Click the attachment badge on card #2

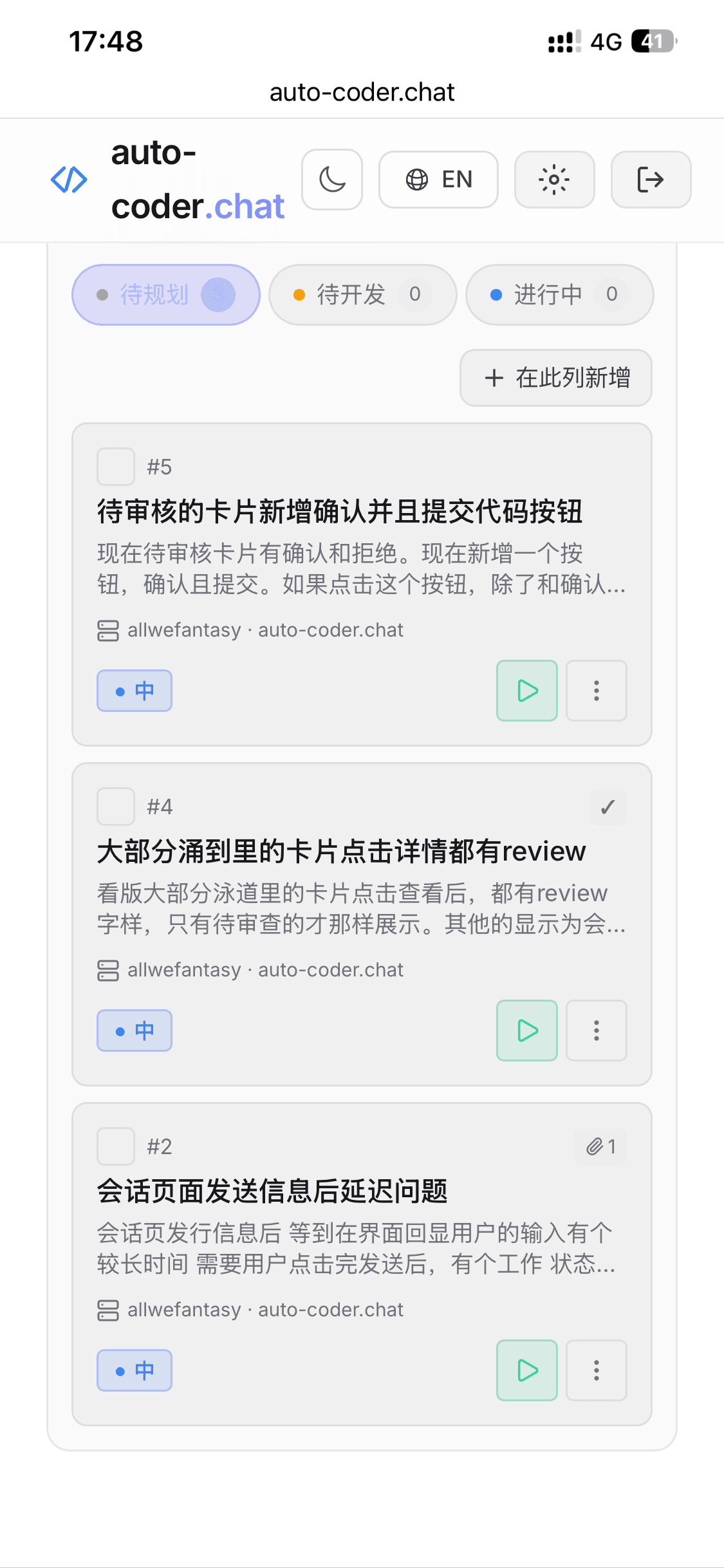[600, 1145]
